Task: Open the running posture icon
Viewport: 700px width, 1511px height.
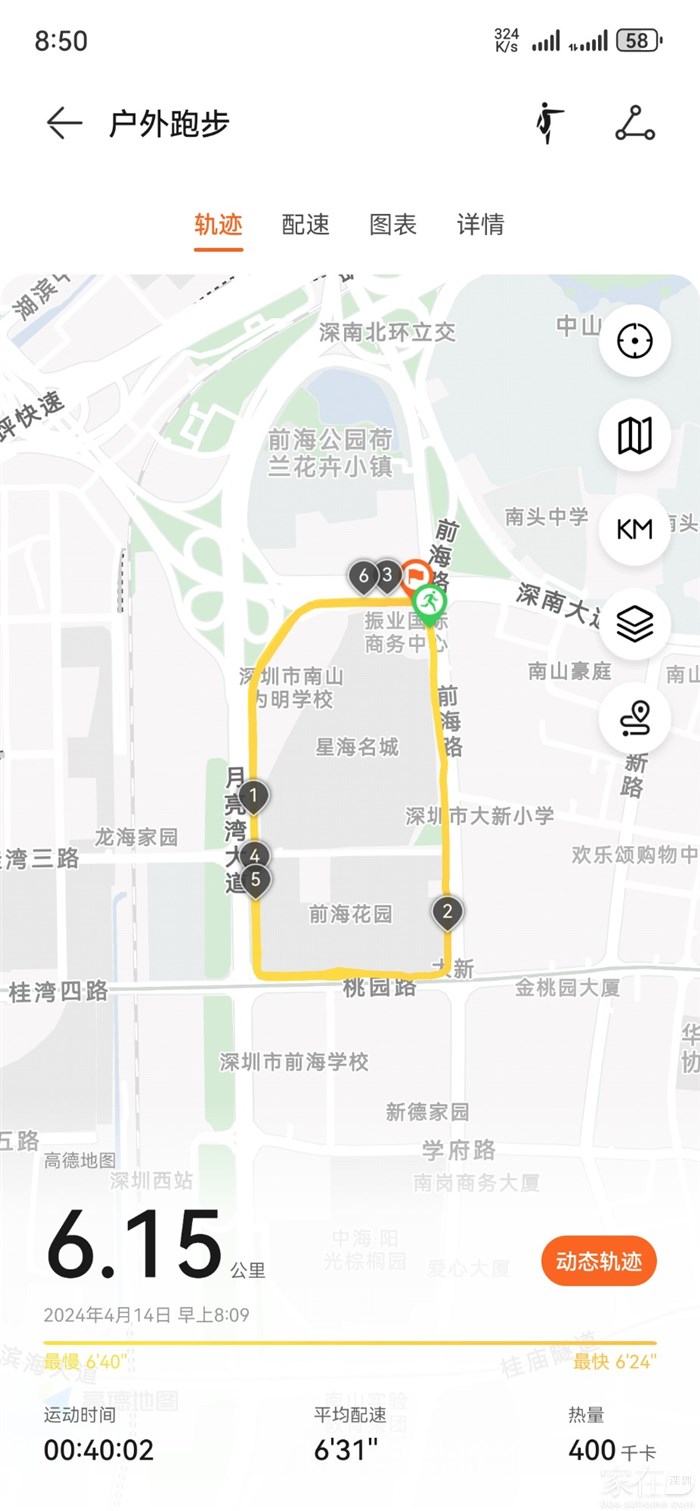Action: point(548,123)
